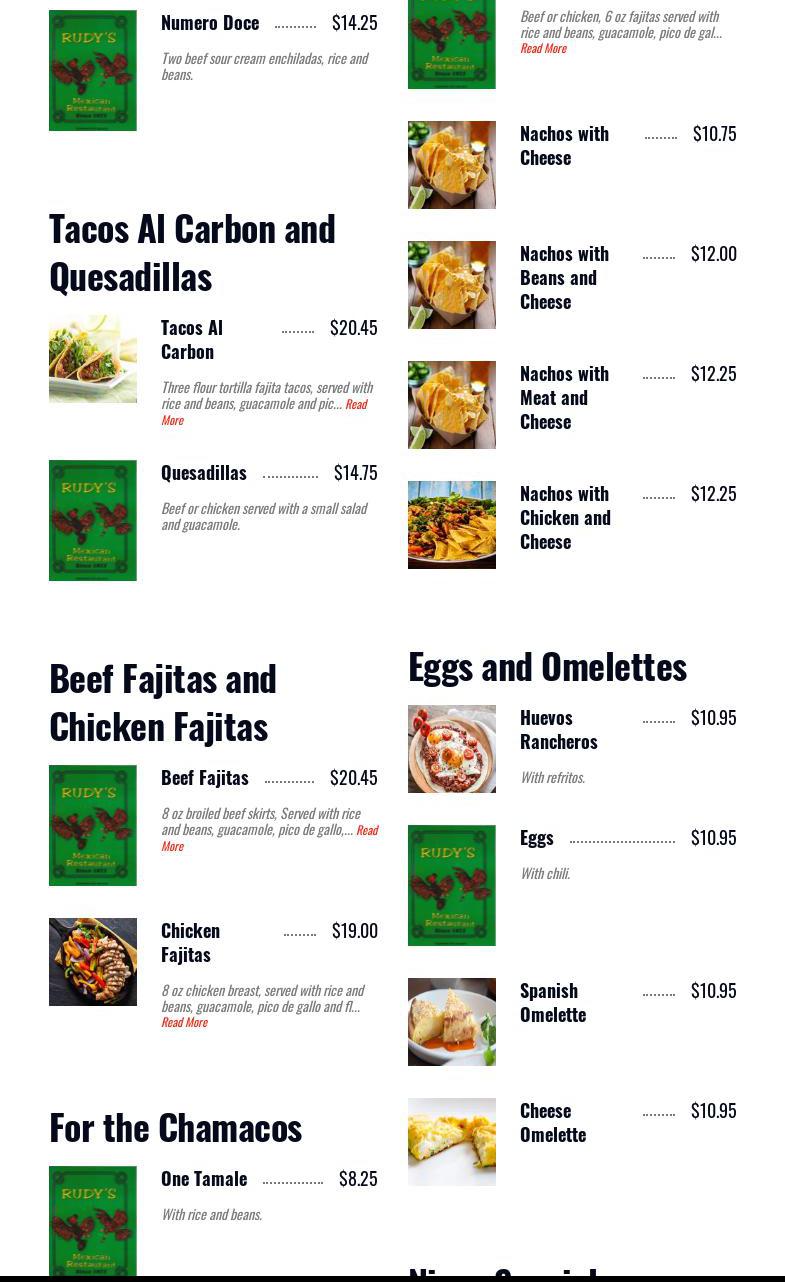View Nachos with Chicken and Cheese
The image size is (785, 1282).
click(x=565, y=517)
